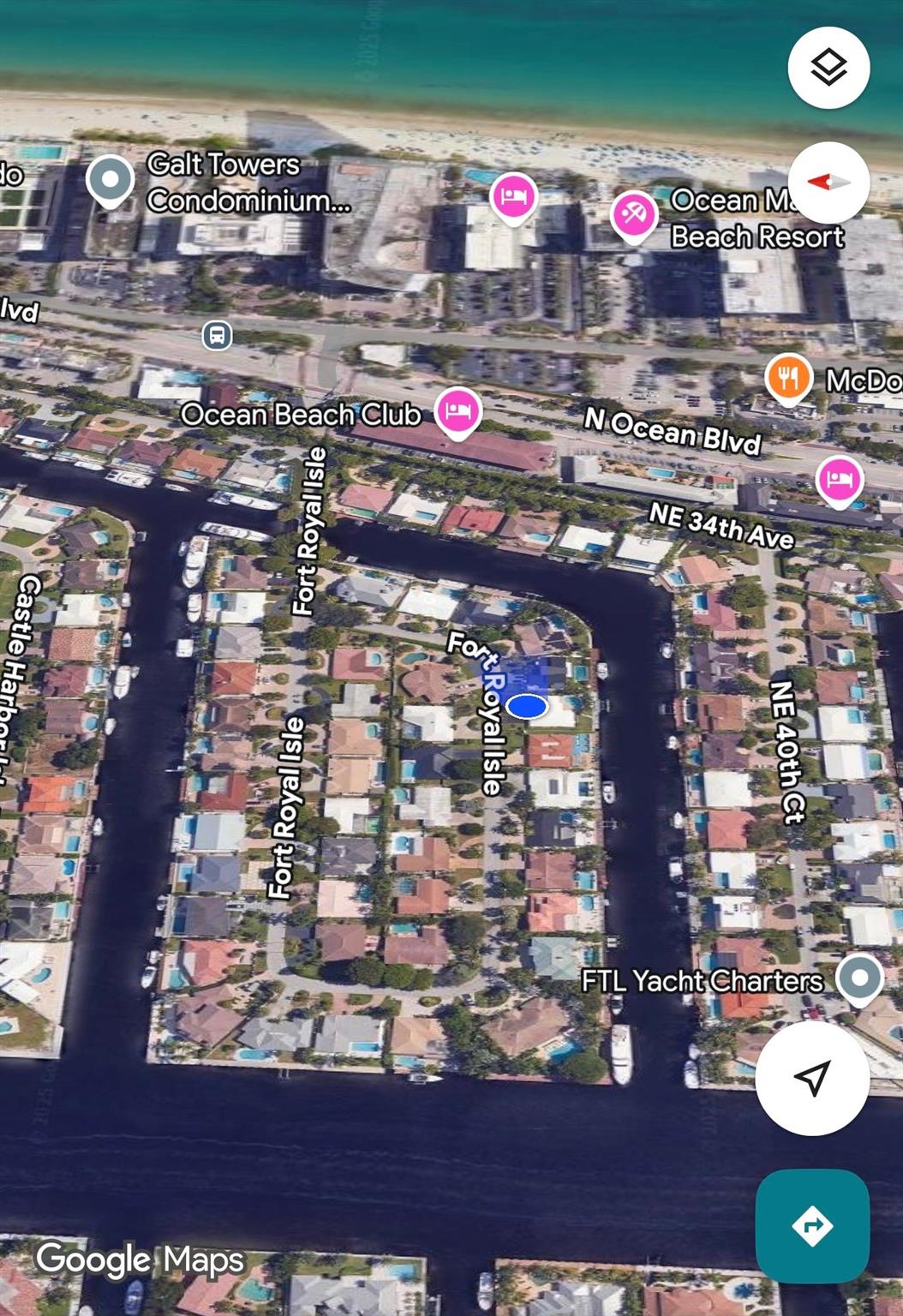Viewport: 903px width, 1316px height.
Task: View the McDonald's restaurant marker
Action: tap(789, 378)
